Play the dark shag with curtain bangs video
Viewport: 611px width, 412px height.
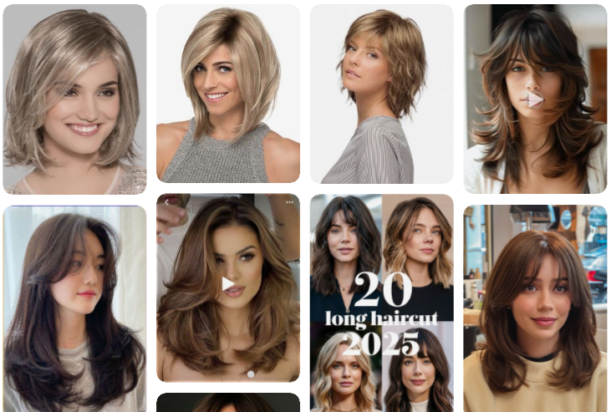coord(535,99)
